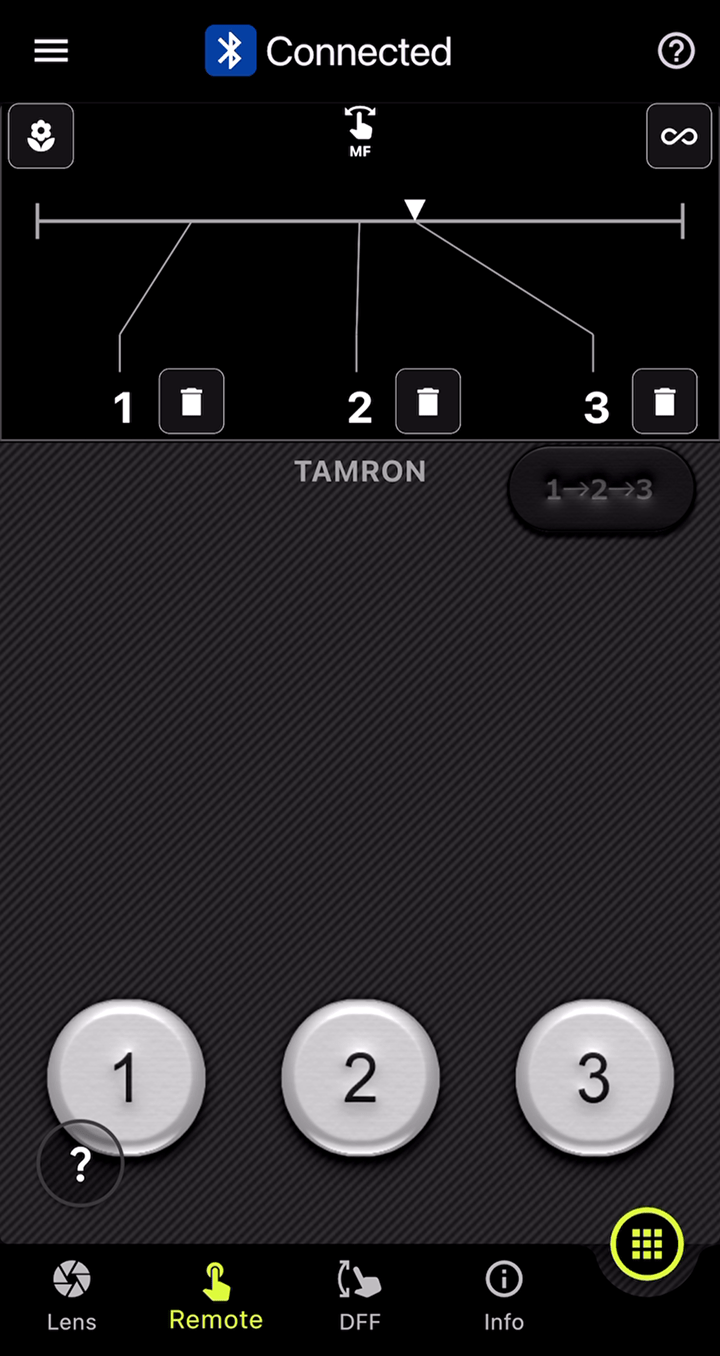The width and height of the screenshot is (720, 1356).
Task: Recall focus preset button 2
Action: pyautogui.click(x=360, y=1078)
